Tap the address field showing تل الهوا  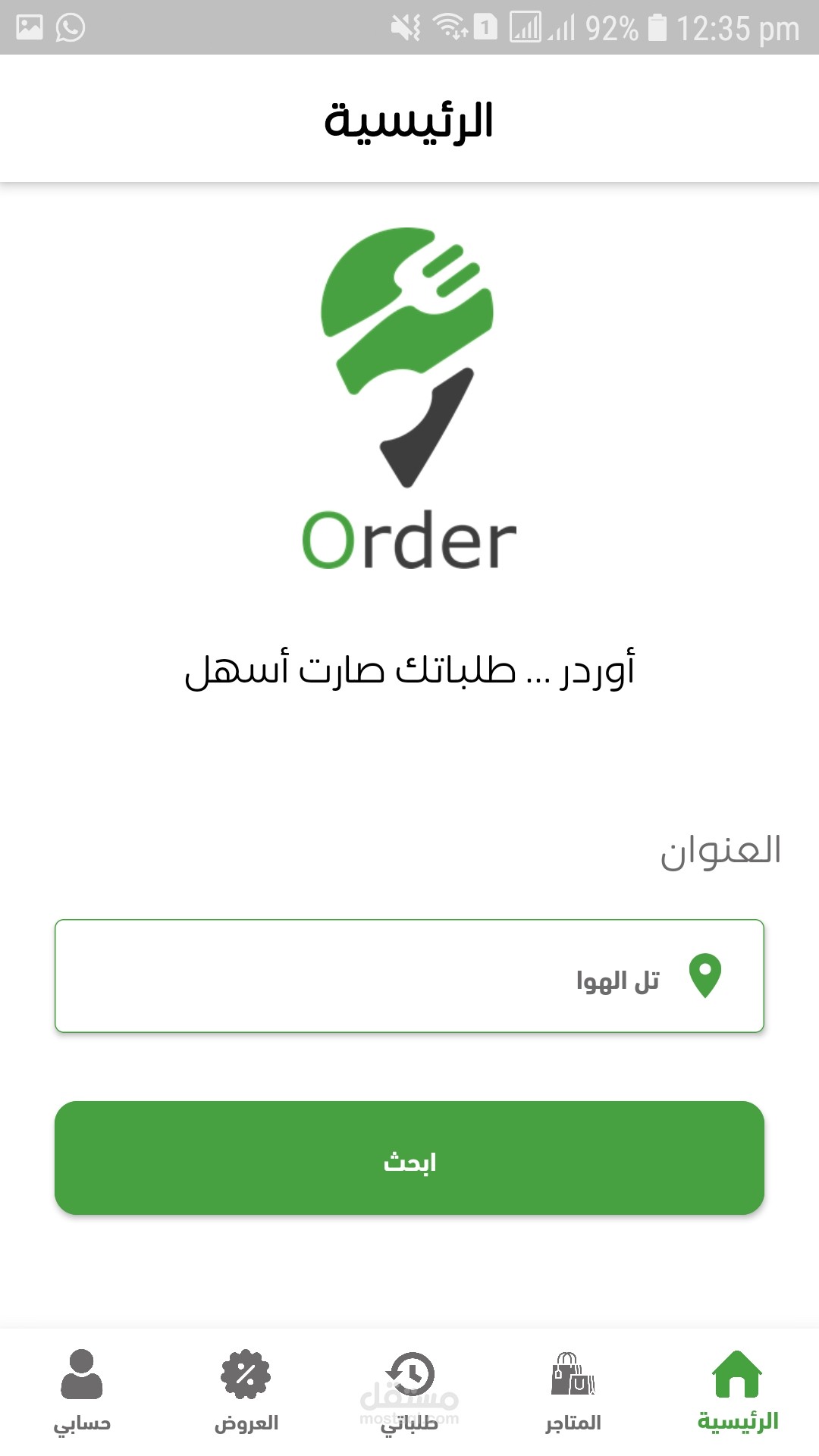(409, 976)
